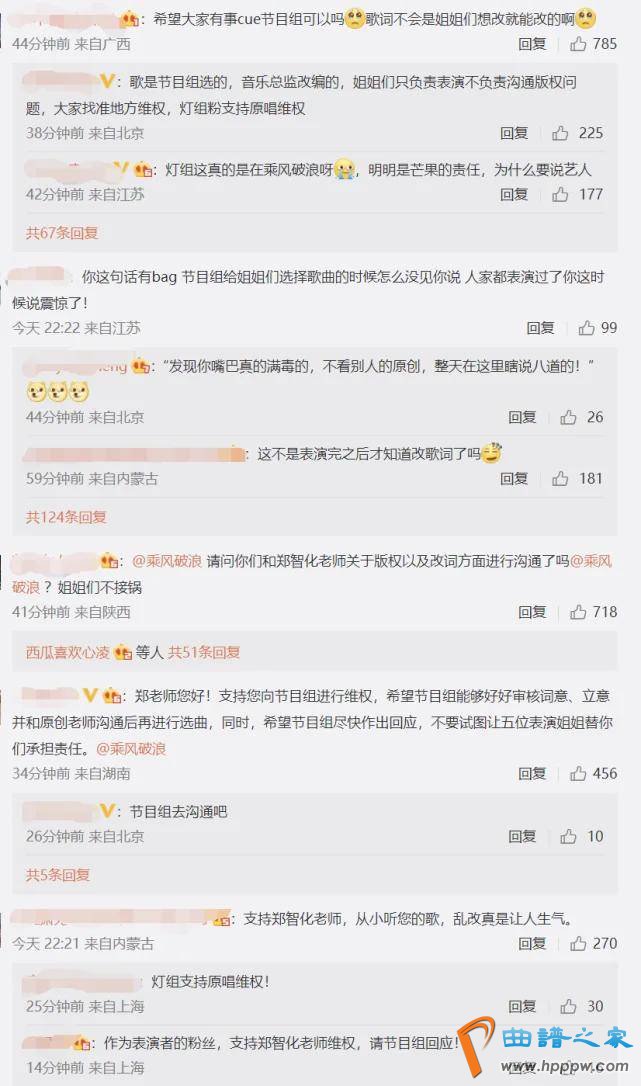This screenshot has height=1086, width=641.
Task: View all 51 replies
Action: pyautogui.click(x=204, y=652)
